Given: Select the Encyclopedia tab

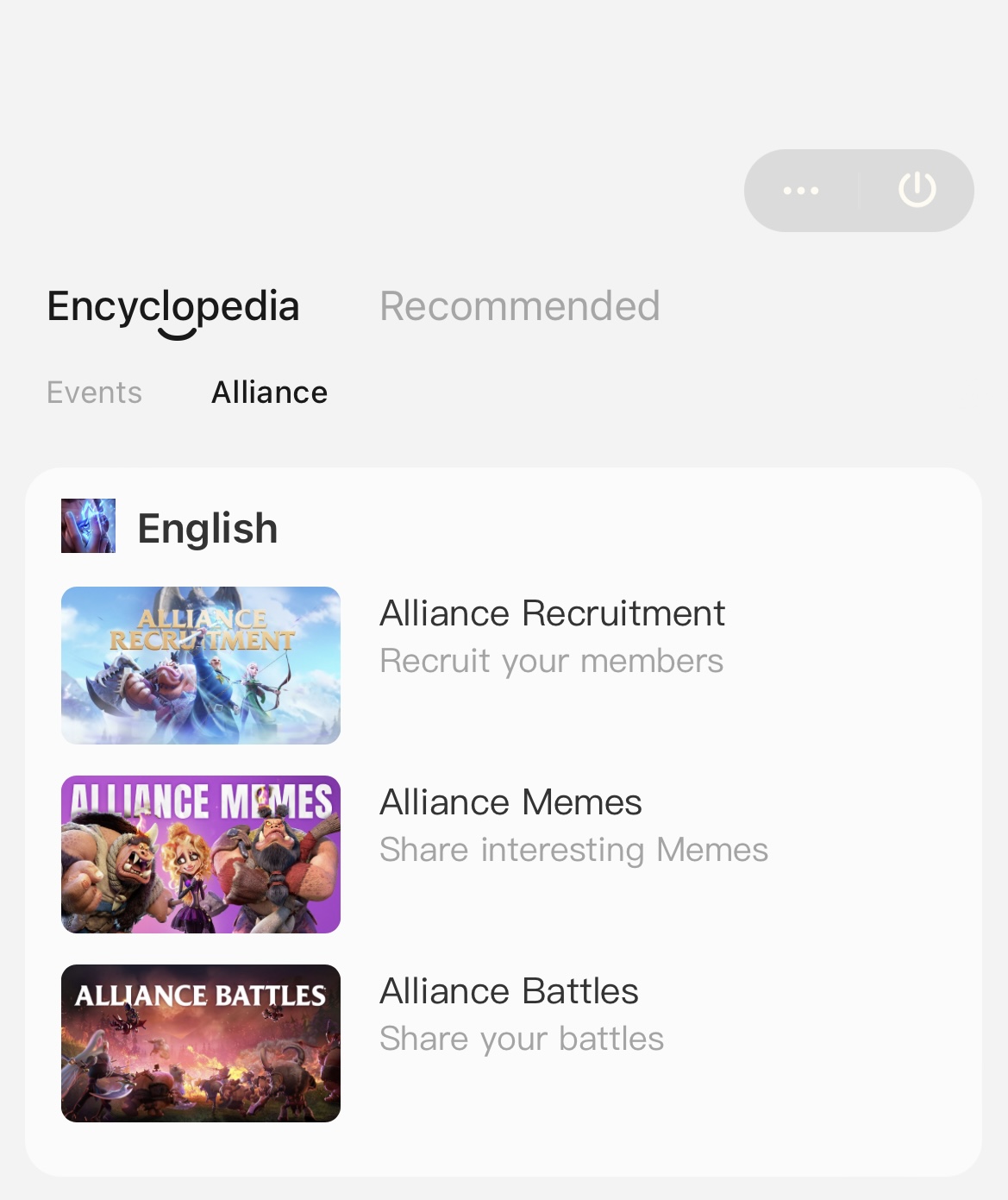Looking at the screenshot, I should (172, 305).
